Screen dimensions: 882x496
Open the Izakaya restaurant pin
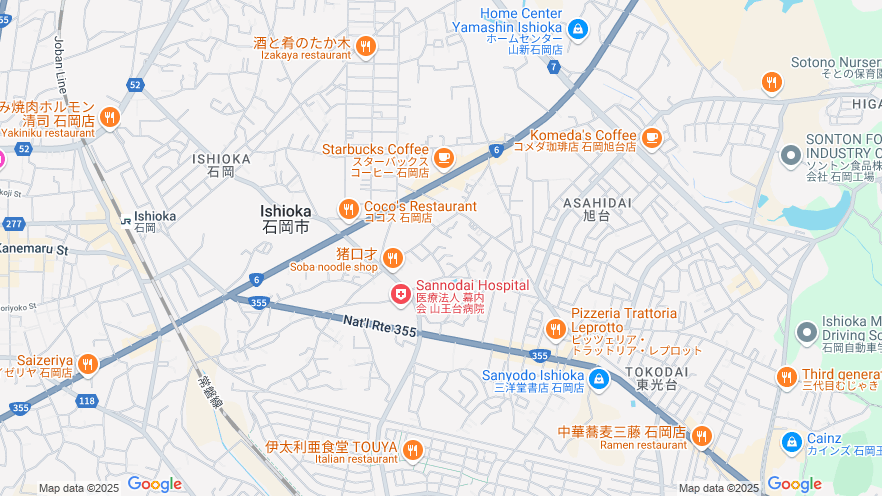(x=366, y=46)
